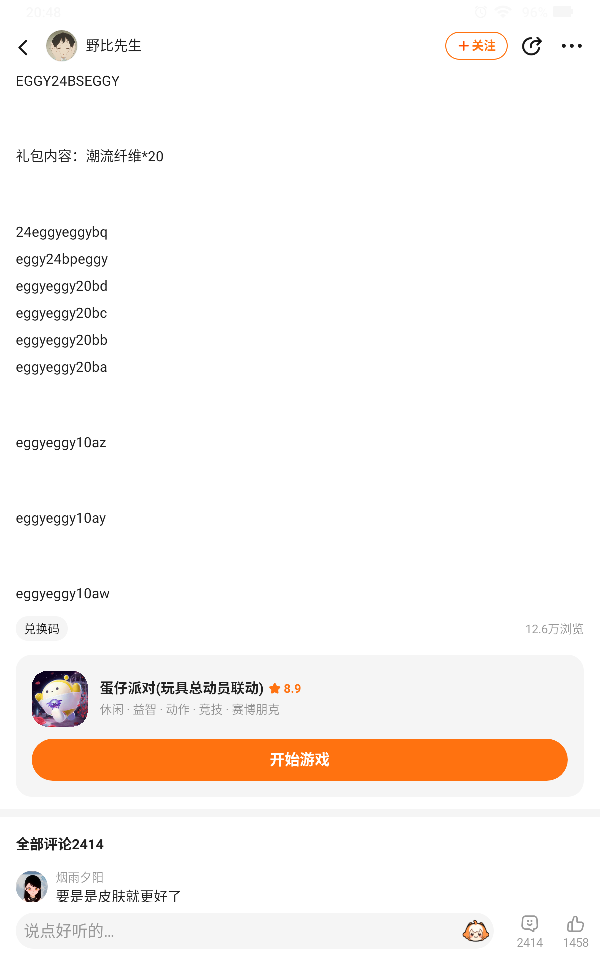Like this post with thumbs up

click(x=575, y=930)
